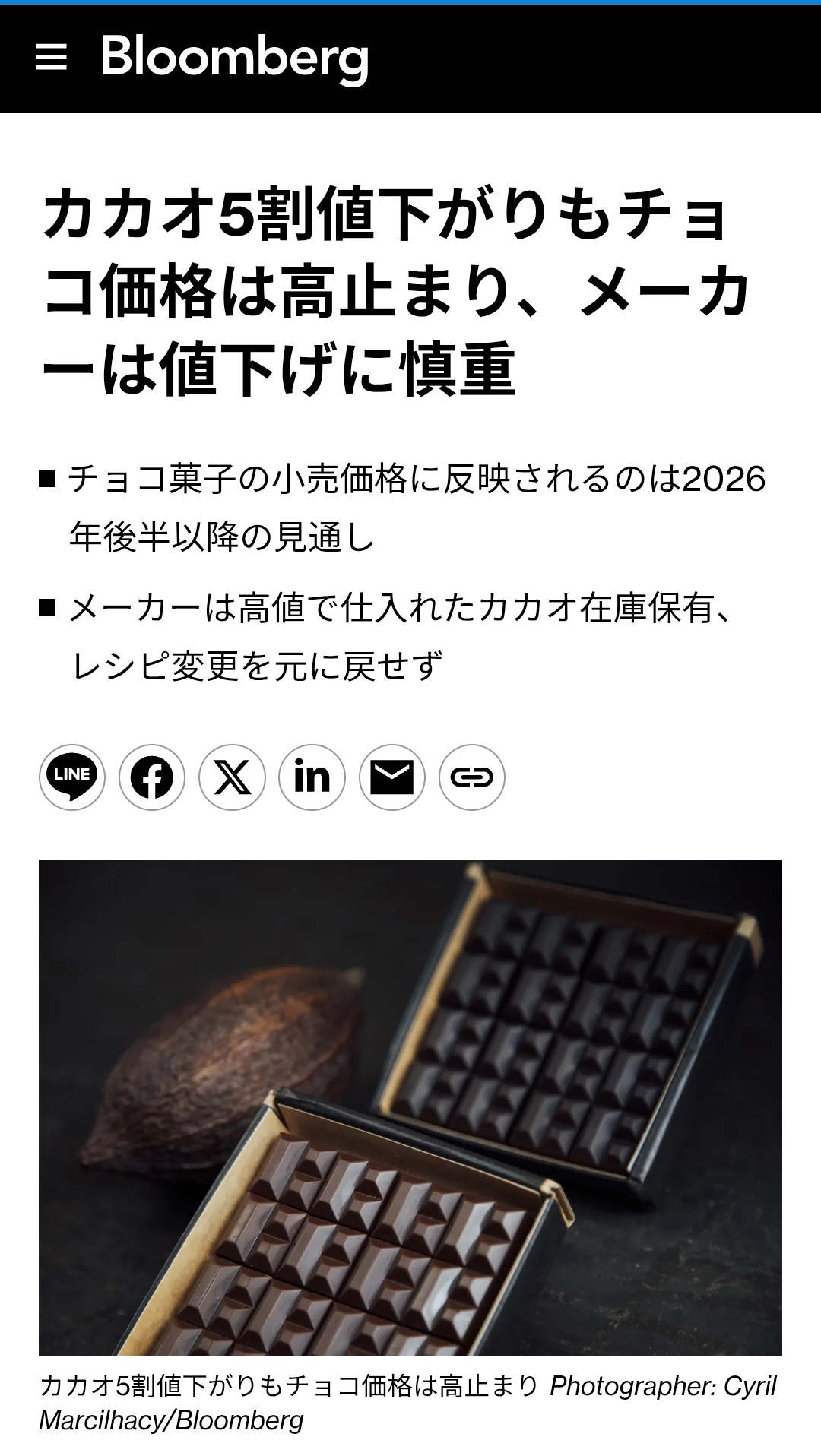Go to the Bloomberg home page
821x1456 pixels.
(234, 58)
